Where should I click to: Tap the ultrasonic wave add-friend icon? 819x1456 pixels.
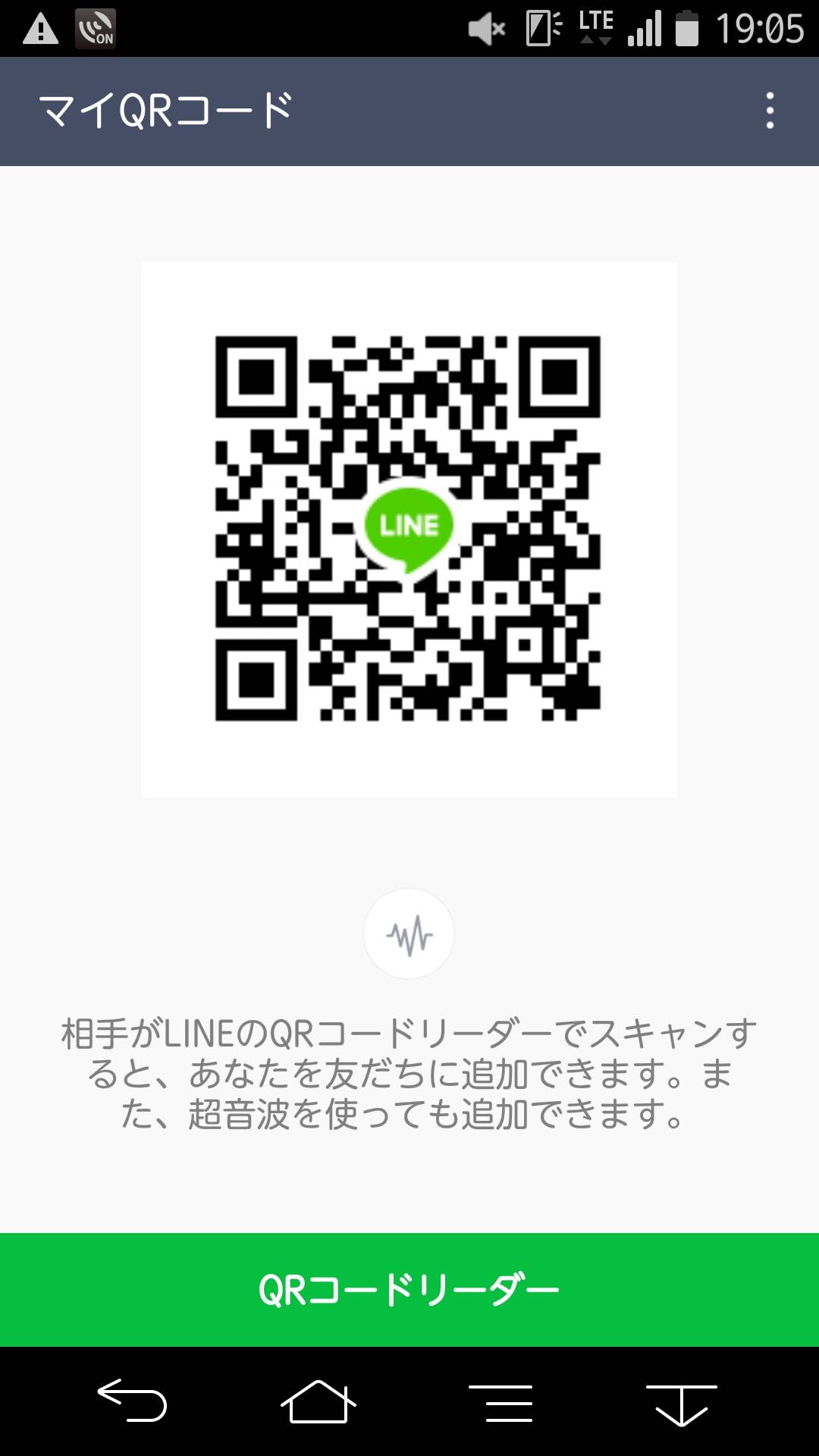click(x=409, y=934)
